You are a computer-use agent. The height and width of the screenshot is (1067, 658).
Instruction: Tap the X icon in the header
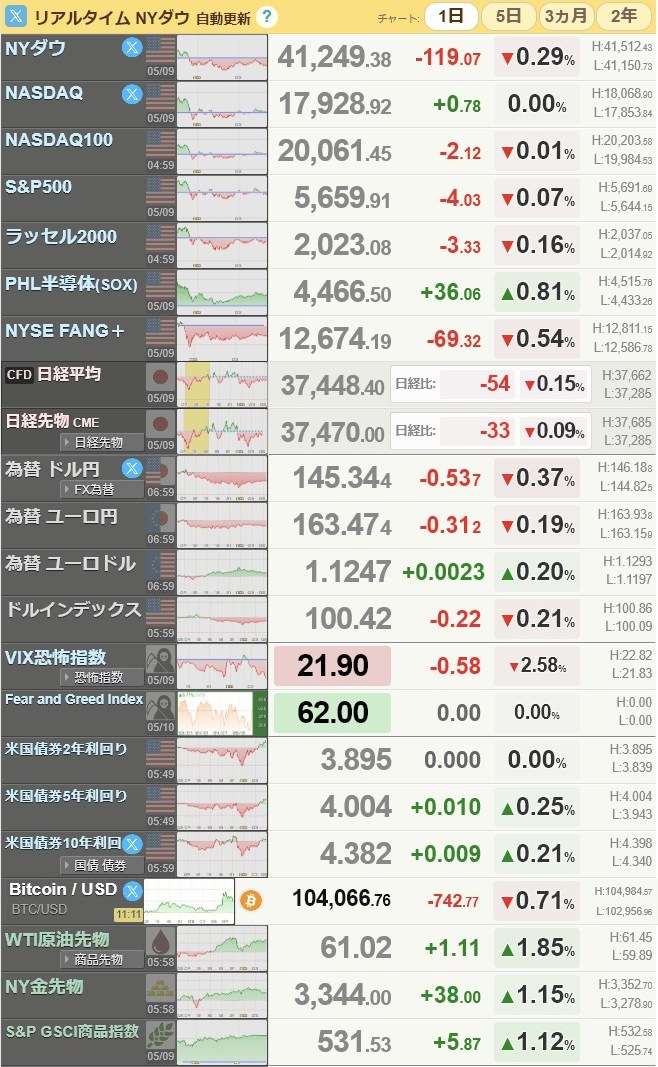16,16
